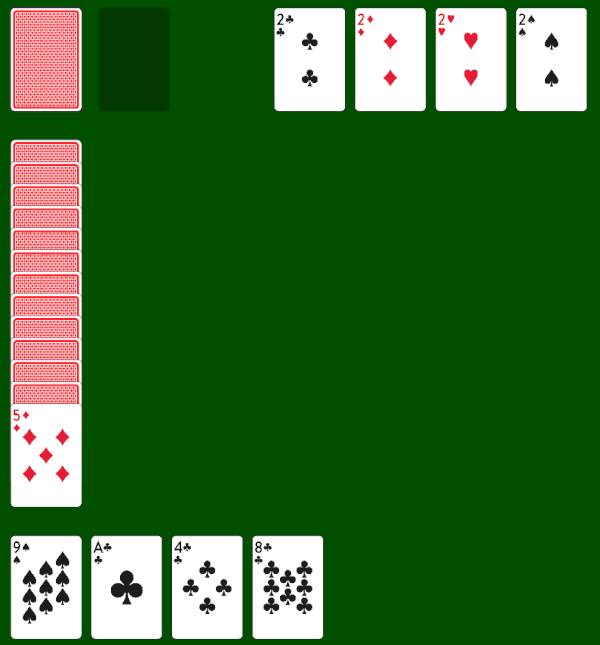Select the 2 of diamonds foundation card
Screen dimensions: 600x645
(x=390, y=60)
